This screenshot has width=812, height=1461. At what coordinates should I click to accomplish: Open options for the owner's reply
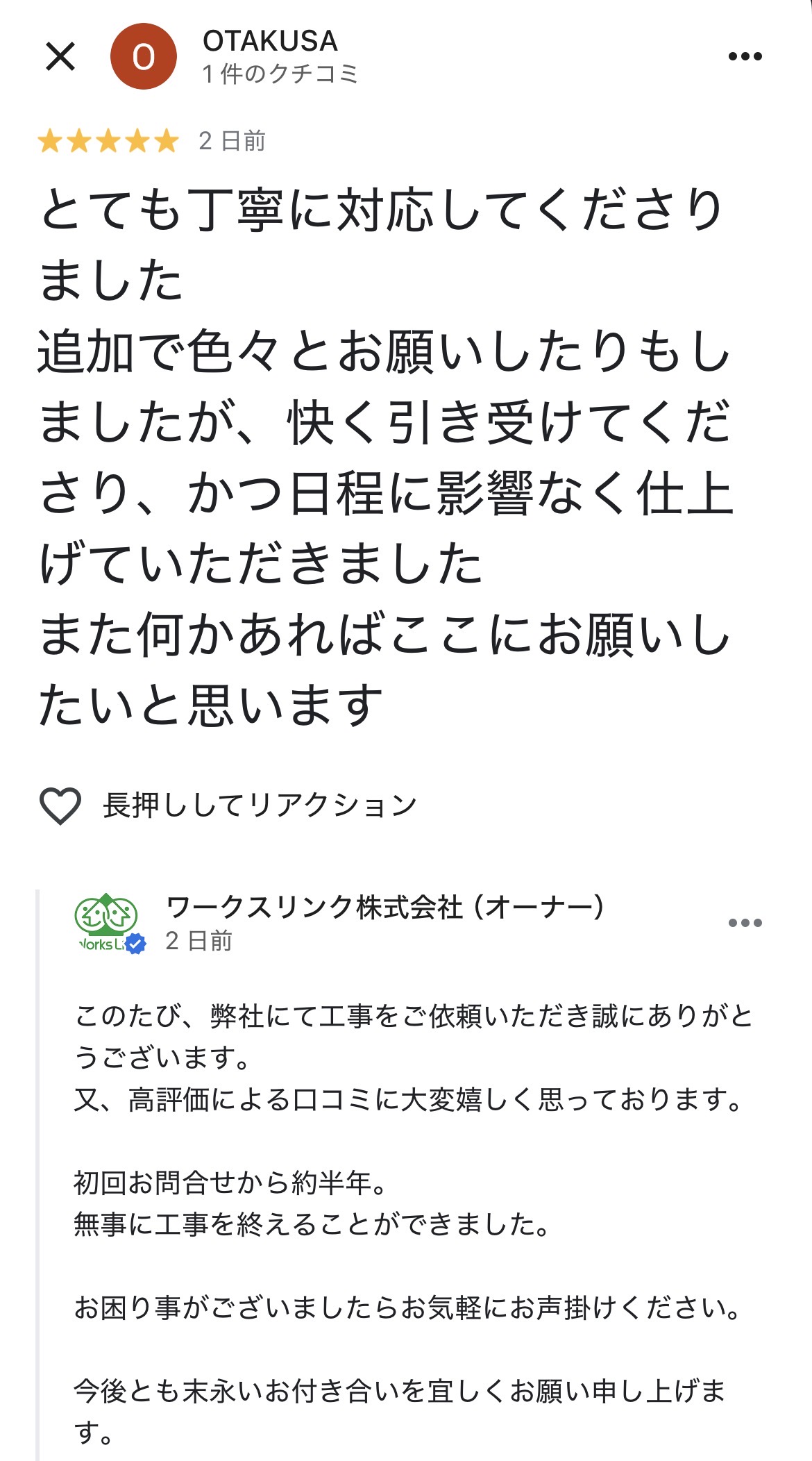[745, 923]
